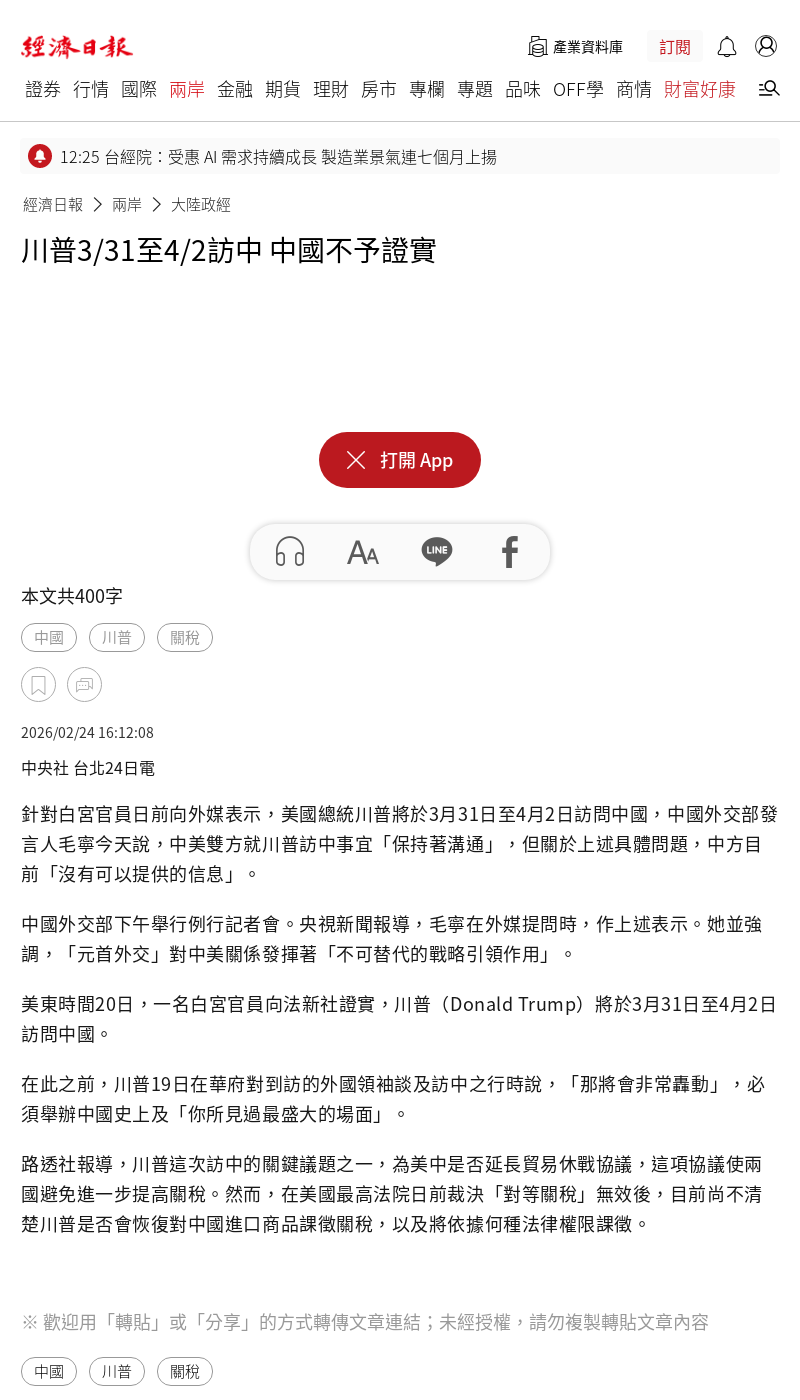Open the 財富好康 section
Image resolution: width=800 pixels, height=1400 pixels.
click(700, 90)
